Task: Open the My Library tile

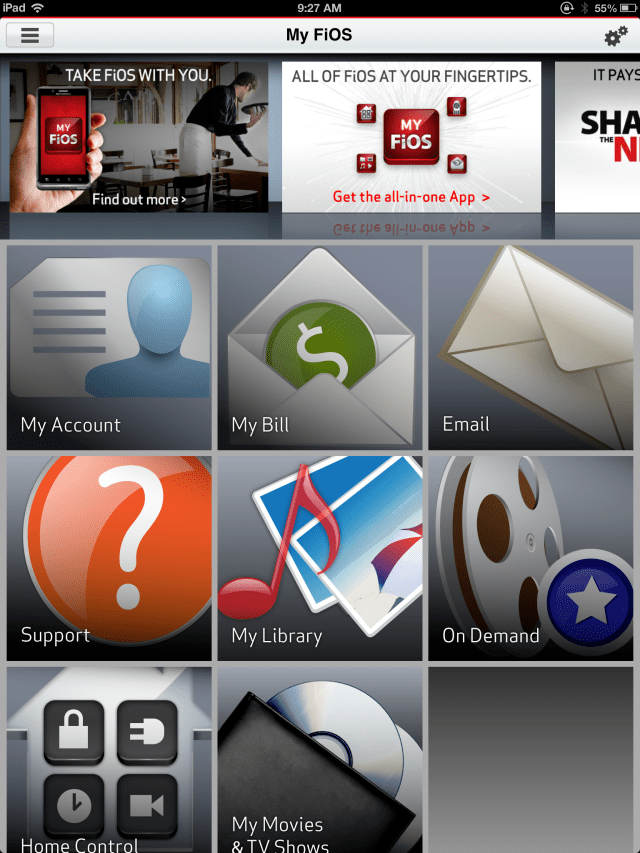Action: (x=320, y=558)
